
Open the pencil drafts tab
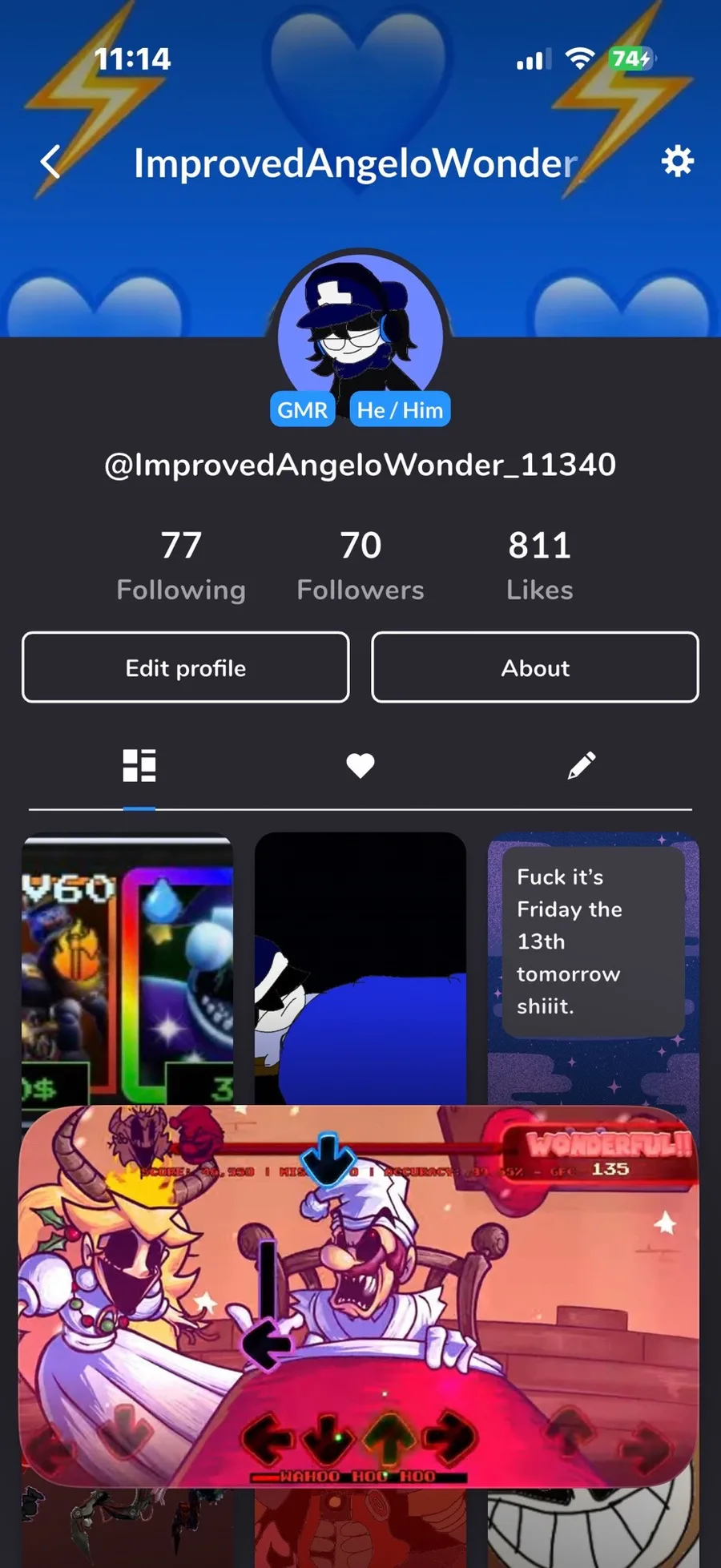582,766
